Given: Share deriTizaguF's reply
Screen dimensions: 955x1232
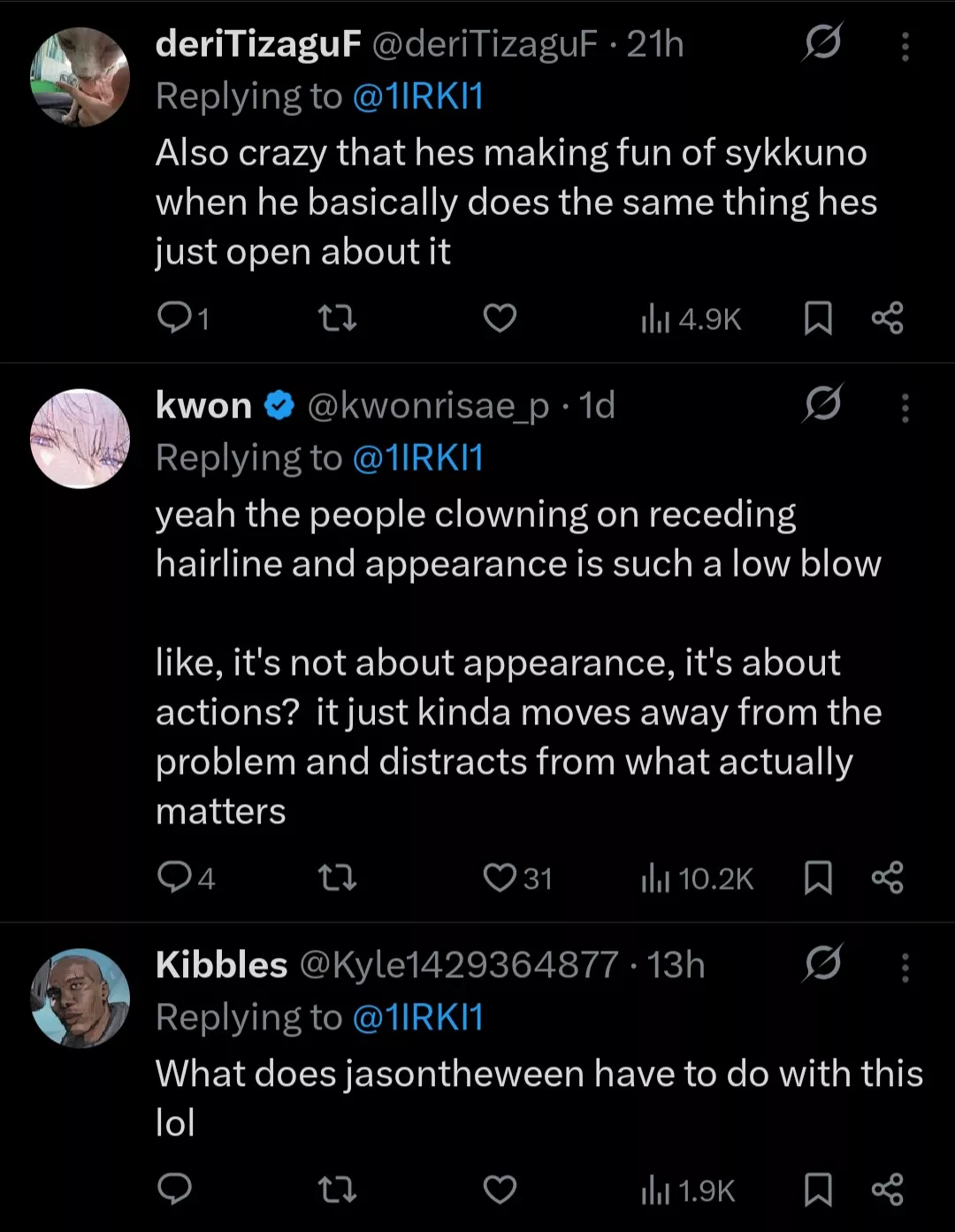Looking at the screenshot, I should [x=887, y=318].
